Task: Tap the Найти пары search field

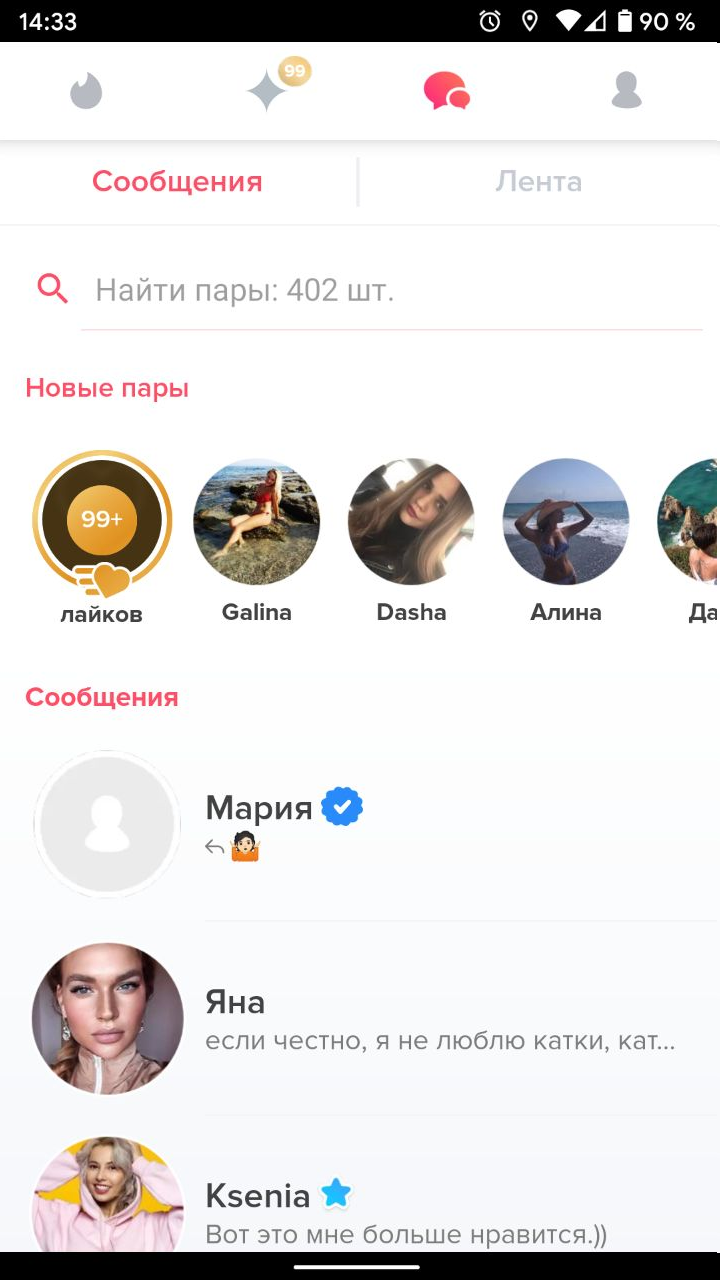Action: [390, 291]
